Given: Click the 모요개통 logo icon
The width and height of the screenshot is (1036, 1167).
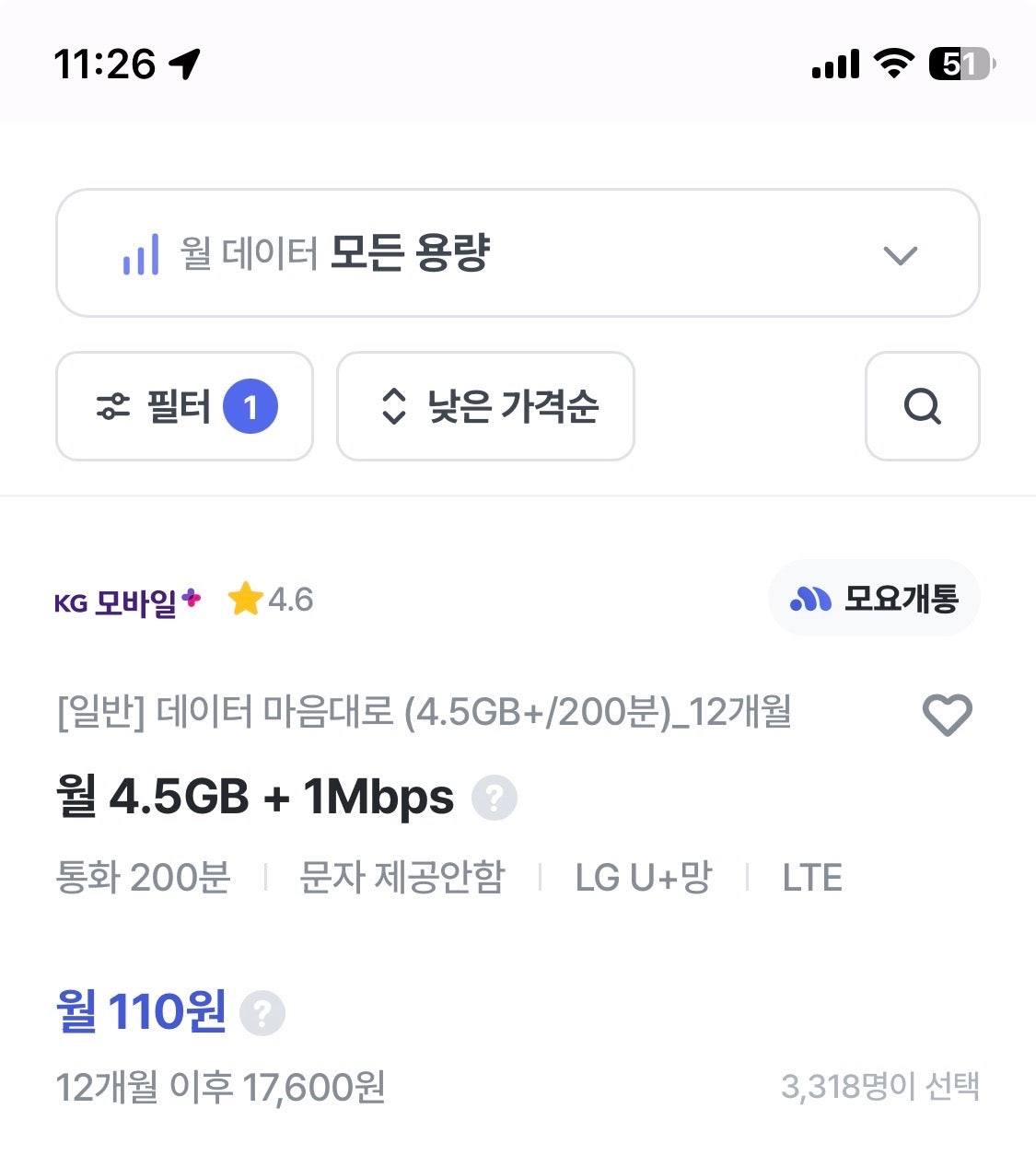Looking at the screenshot, I should (x=810, y=598).
